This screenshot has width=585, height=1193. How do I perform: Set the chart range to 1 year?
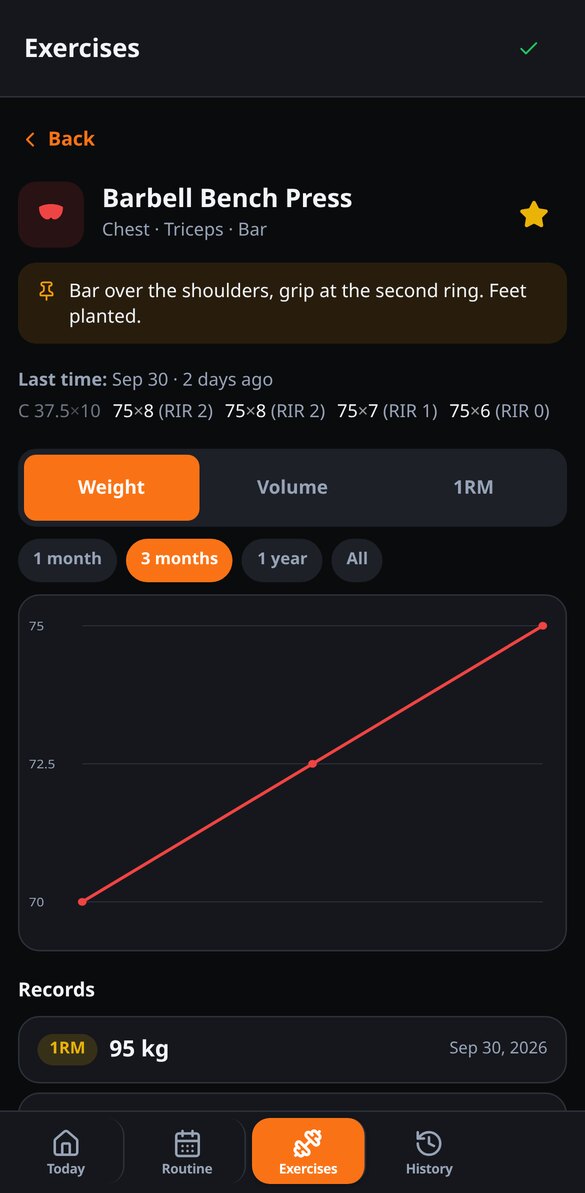pyautogui.click(x=282, y=559)
